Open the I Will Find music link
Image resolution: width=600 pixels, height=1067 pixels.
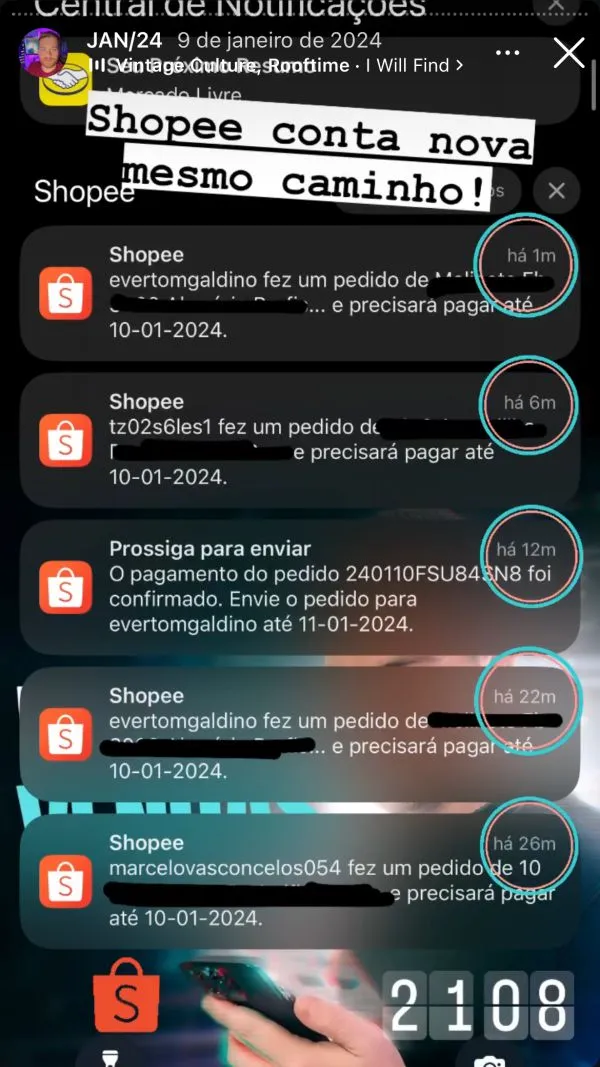413,66
